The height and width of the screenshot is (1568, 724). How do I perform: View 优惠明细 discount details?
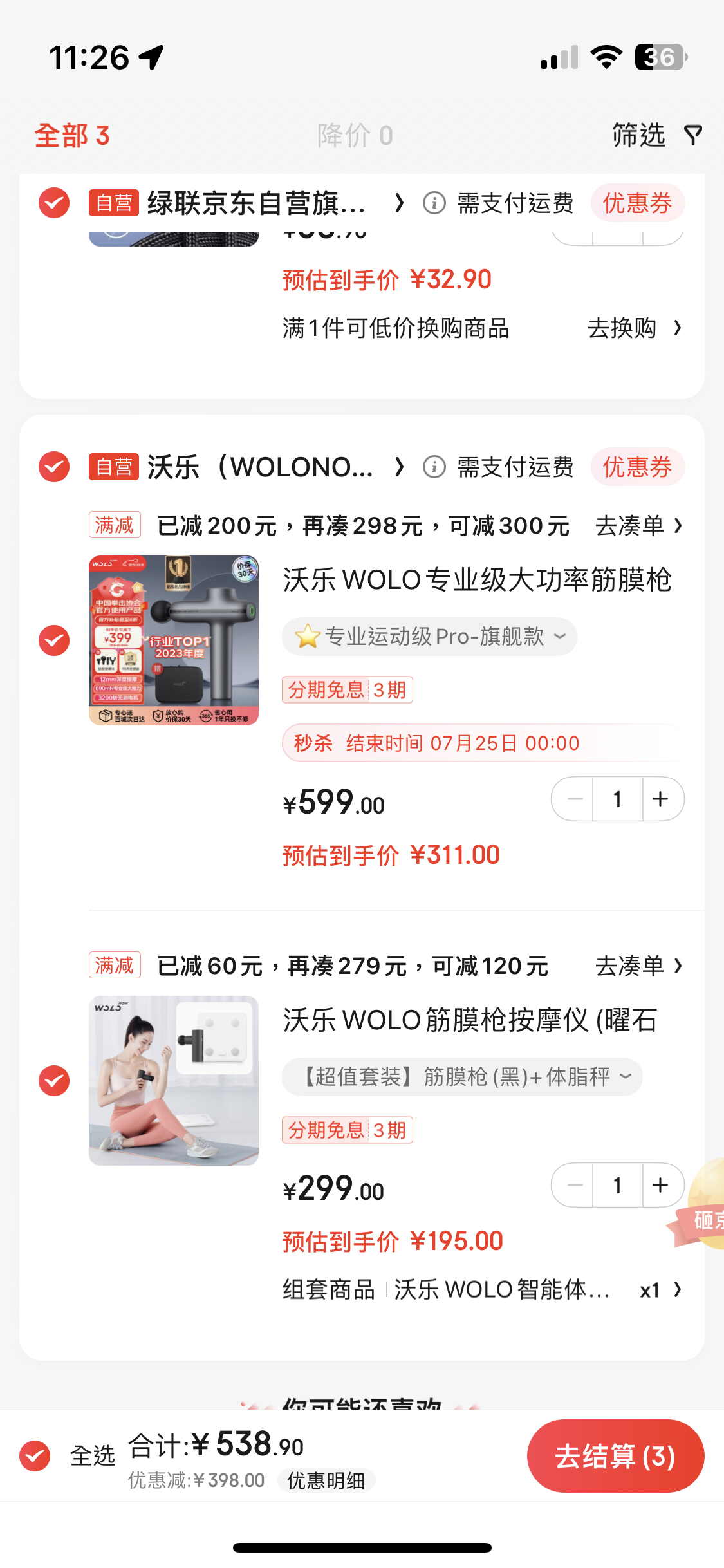coord(326,1480)
